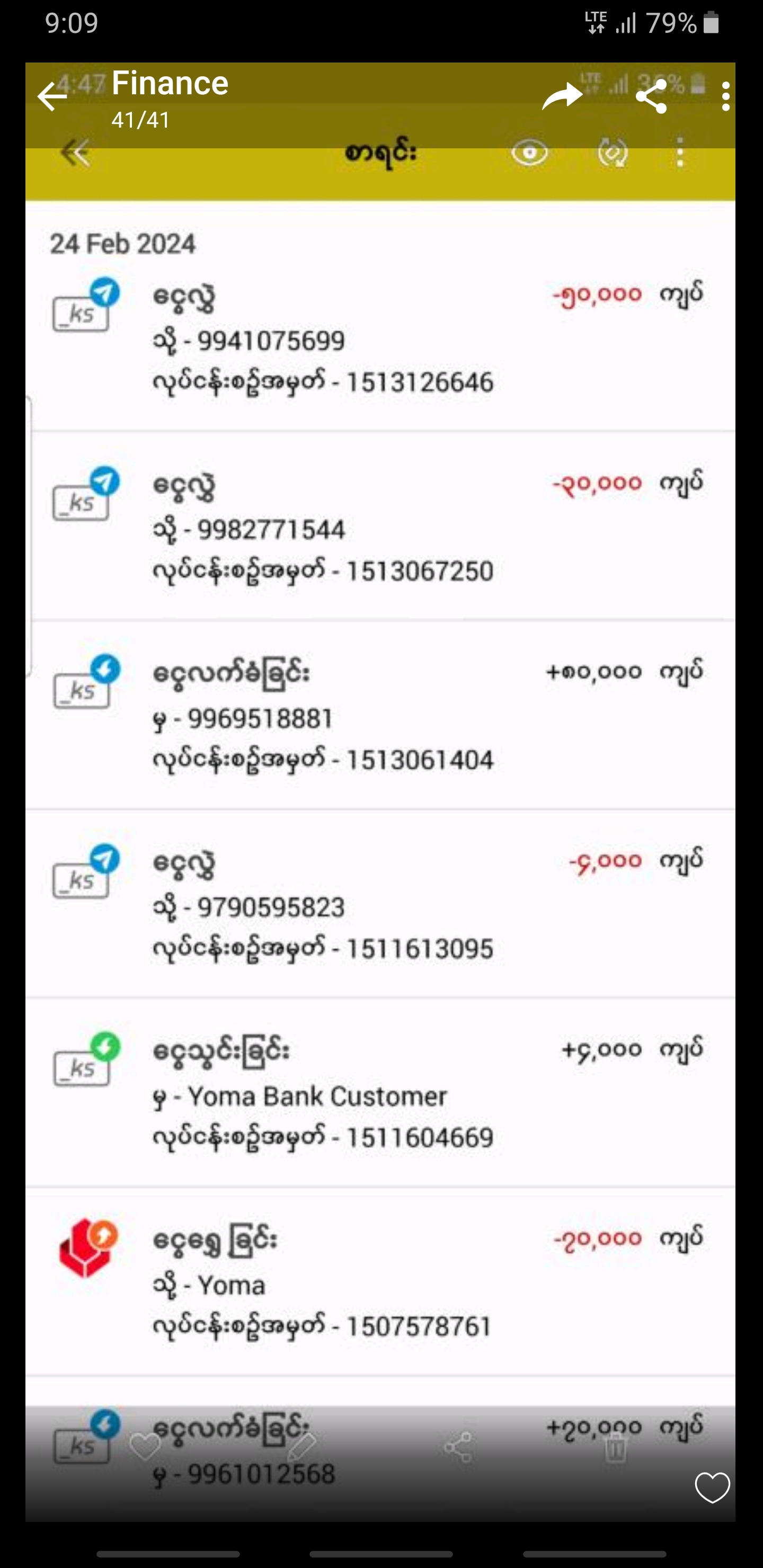
Task: Mark this image as favorite
Action: tap(712, 1487)
